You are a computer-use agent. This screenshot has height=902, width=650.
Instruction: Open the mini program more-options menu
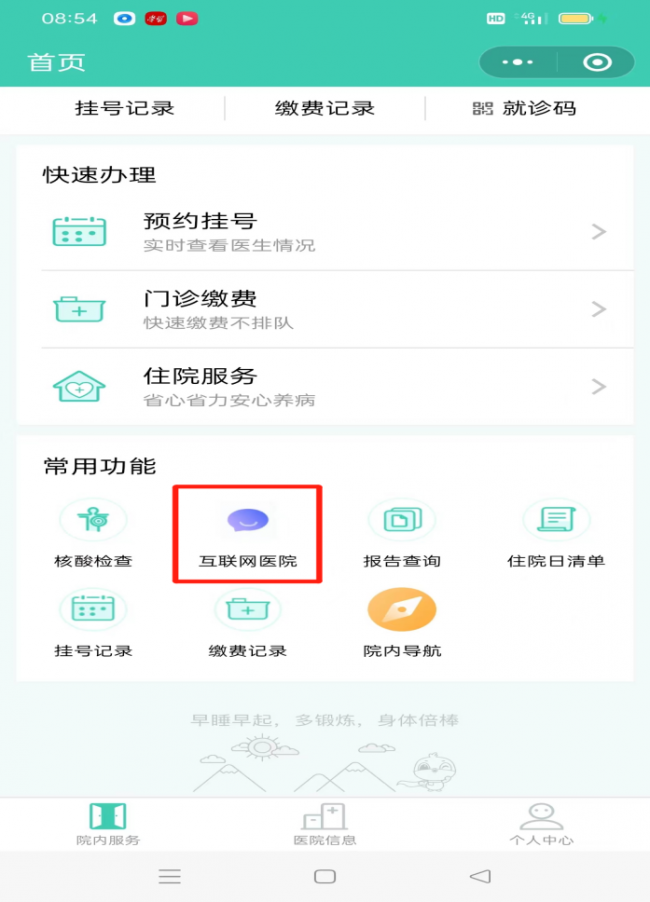click(518, 63)
